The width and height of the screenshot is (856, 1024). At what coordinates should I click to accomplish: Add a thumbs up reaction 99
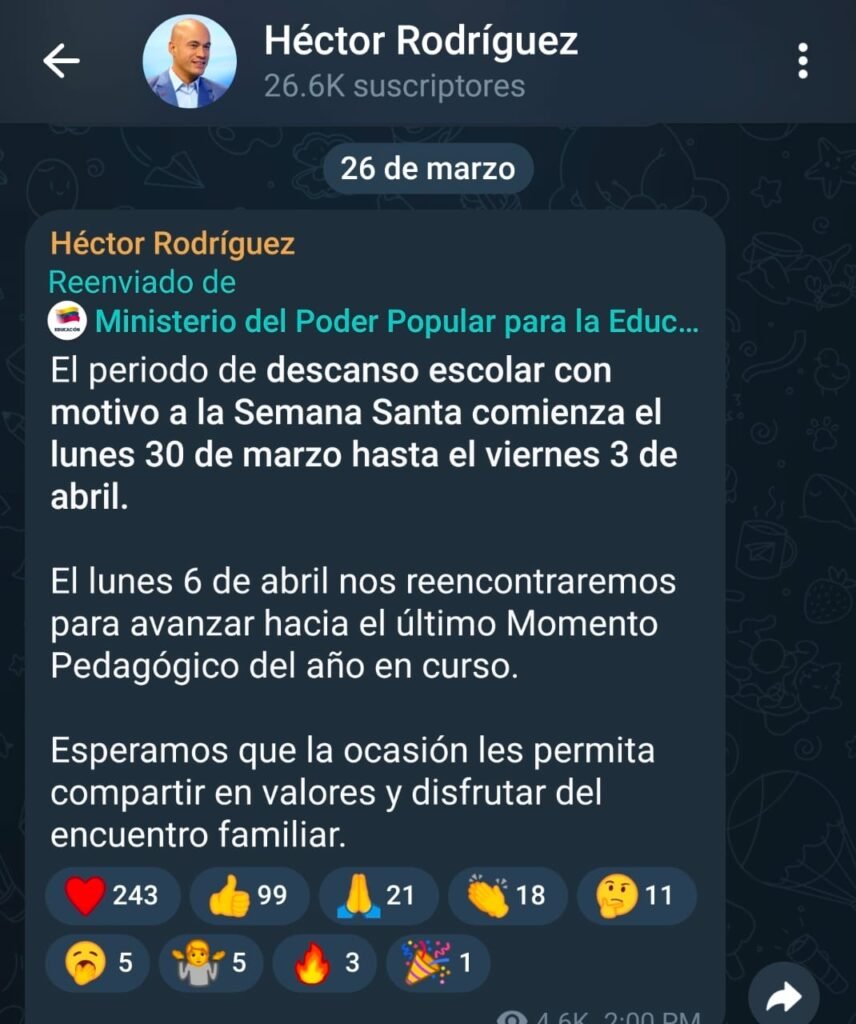(248, 895)
